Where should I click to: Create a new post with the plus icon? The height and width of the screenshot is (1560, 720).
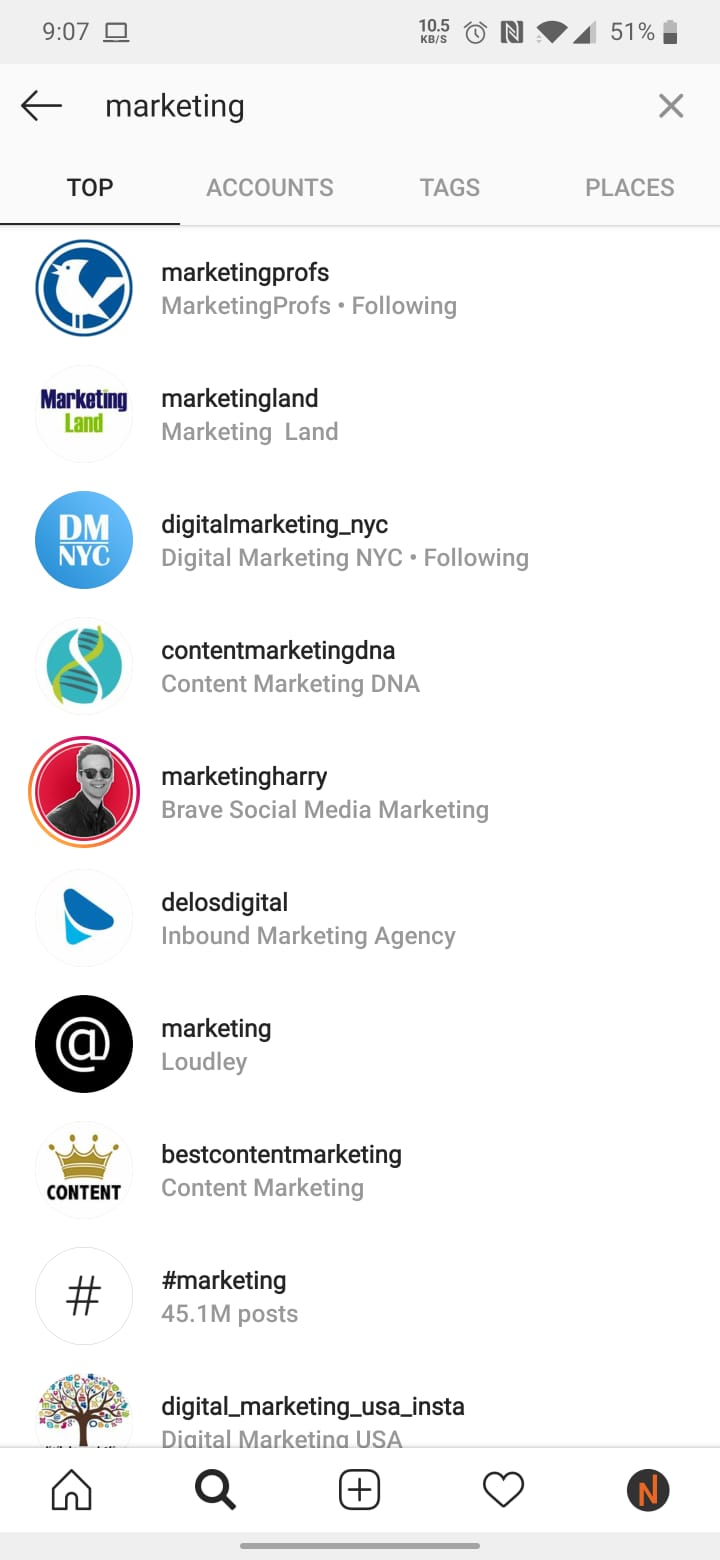[x=359, y=1491]
